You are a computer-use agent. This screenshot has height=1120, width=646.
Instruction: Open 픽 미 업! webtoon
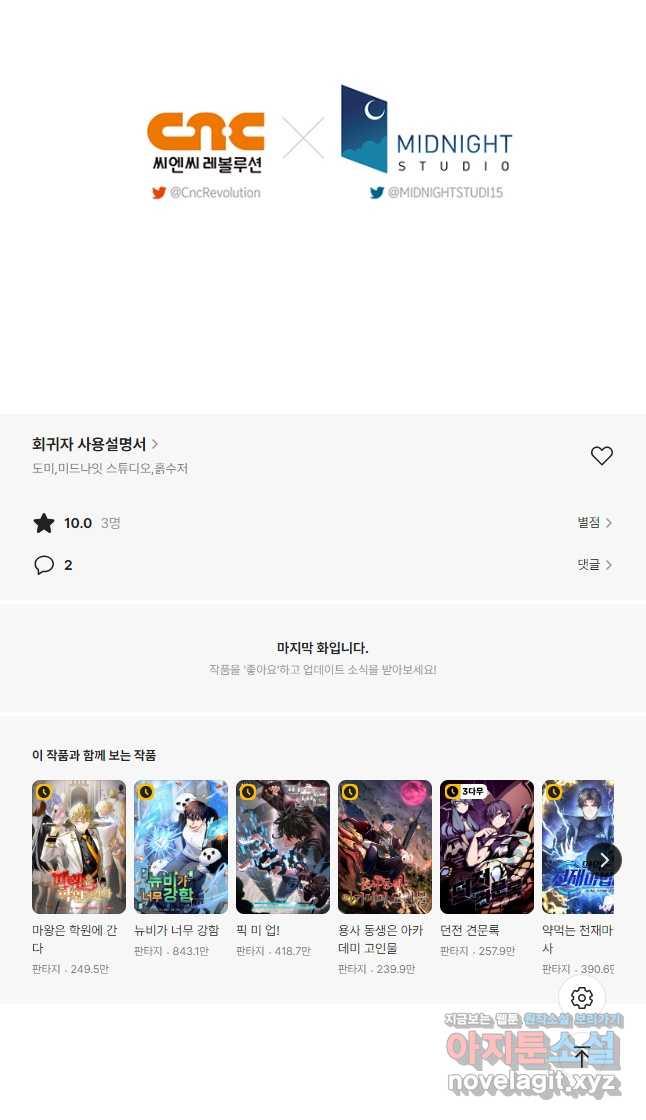point(283,847)
